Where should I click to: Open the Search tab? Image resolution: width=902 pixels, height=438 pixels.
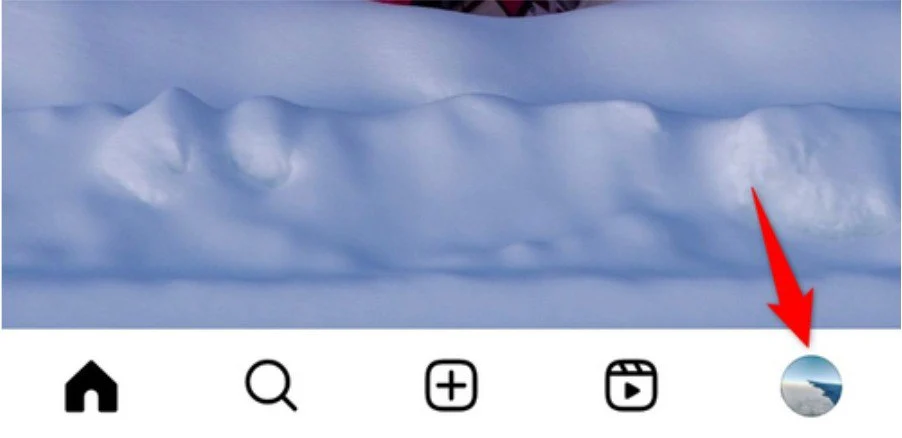tap(271, 385)
